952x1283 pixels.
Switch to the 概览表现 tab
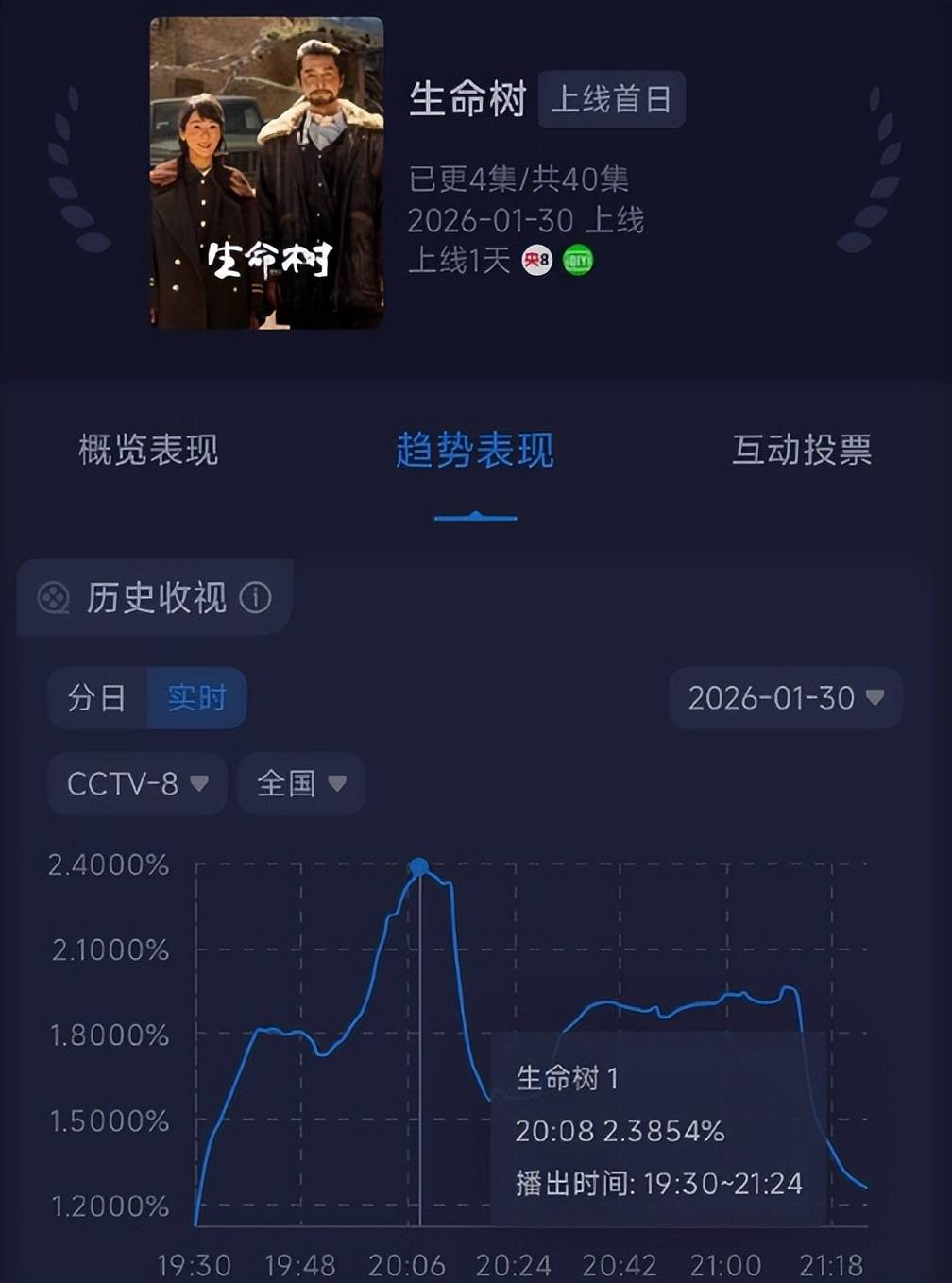point(148,450)
